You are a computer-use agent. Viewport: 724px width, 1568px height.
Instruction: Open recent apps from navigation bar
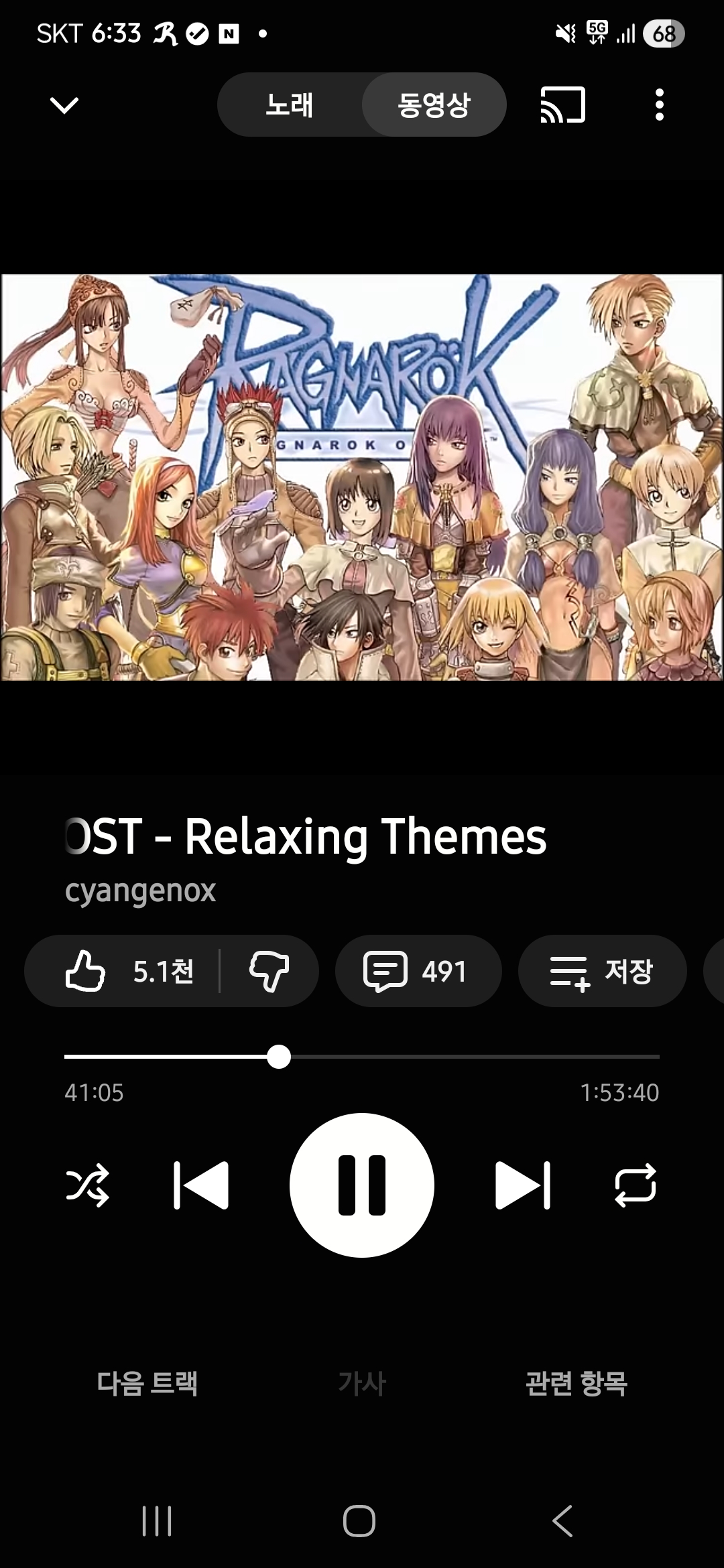pyautogui.click(x=157, y=1520)
